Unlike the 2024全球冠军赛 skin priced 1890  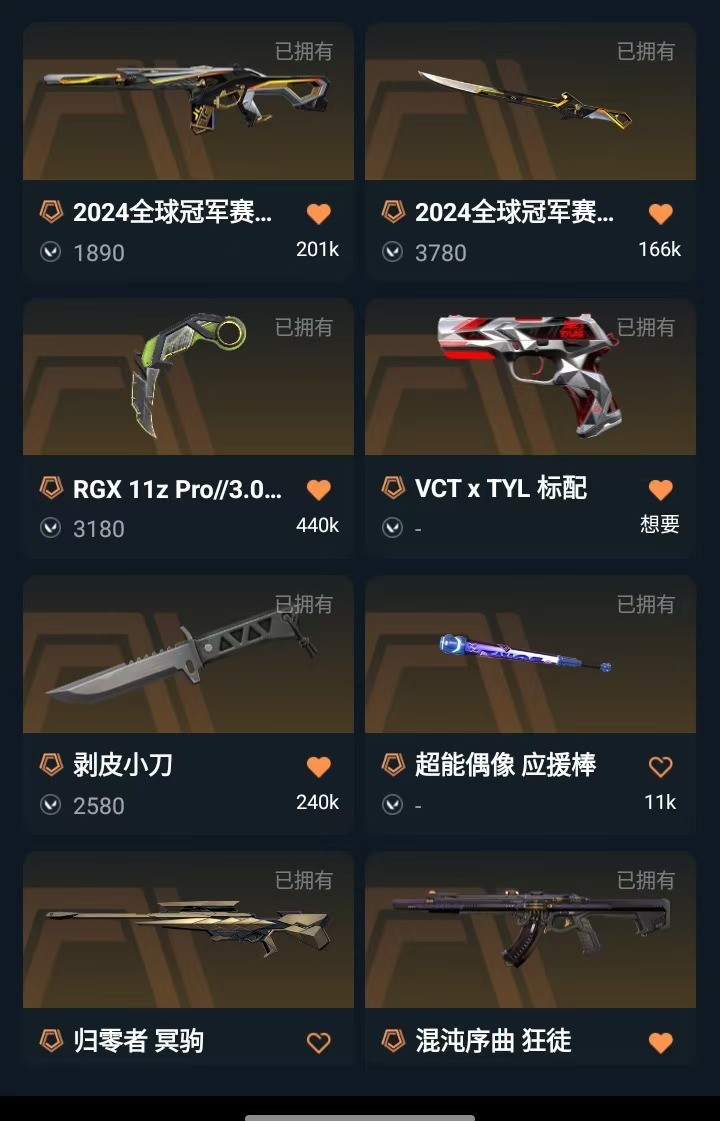318,213
